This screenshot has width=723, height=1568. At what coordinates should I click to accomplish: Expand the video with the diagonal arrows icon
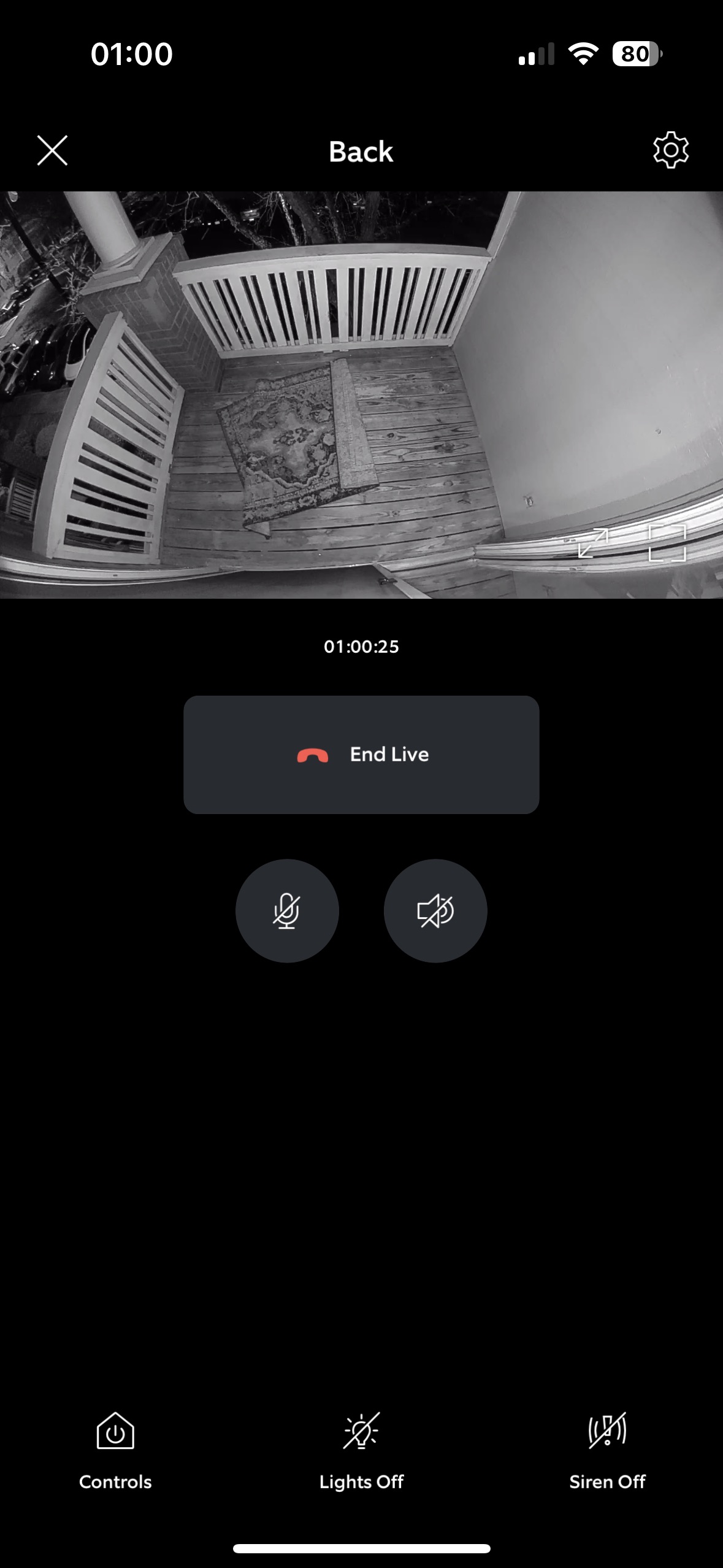593,543
